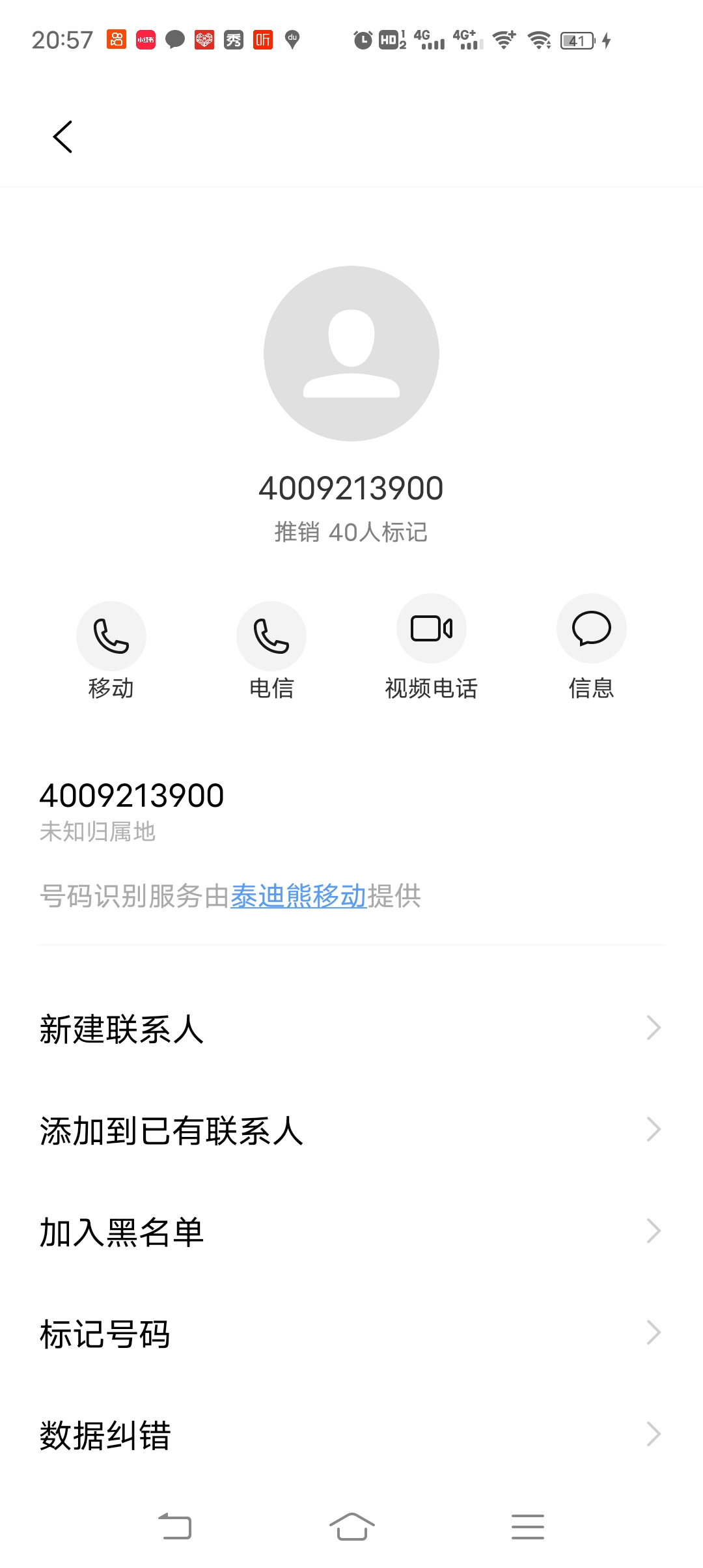Image resolution: width=703 pixels, height=1568 pixels.
Task: Go back using the back arrow
Action: coord(62,137)
